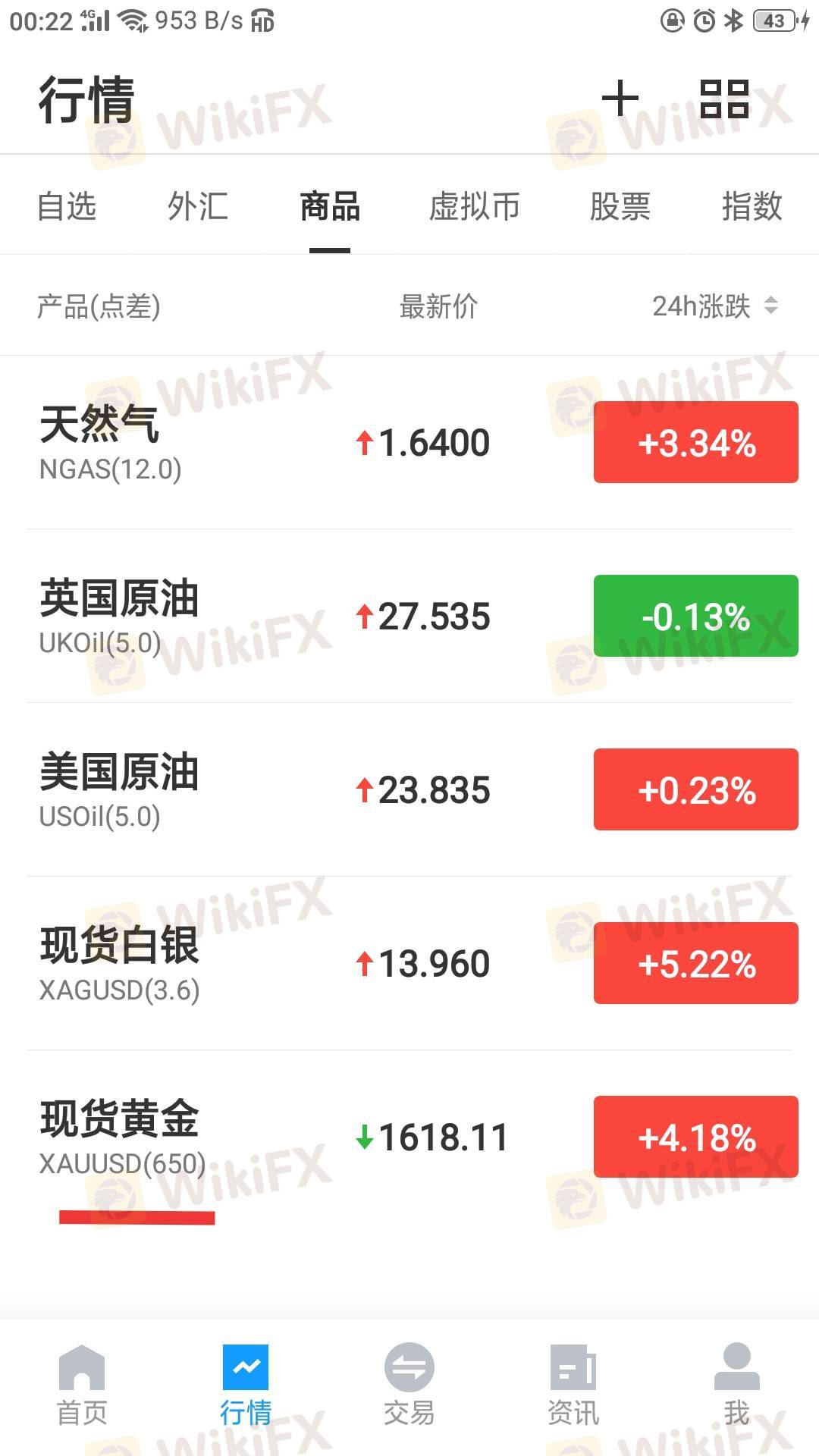This screenshot has width=819, height=1456.
Task: Go to the 首页 home tab
Action: coord(82,1385)
